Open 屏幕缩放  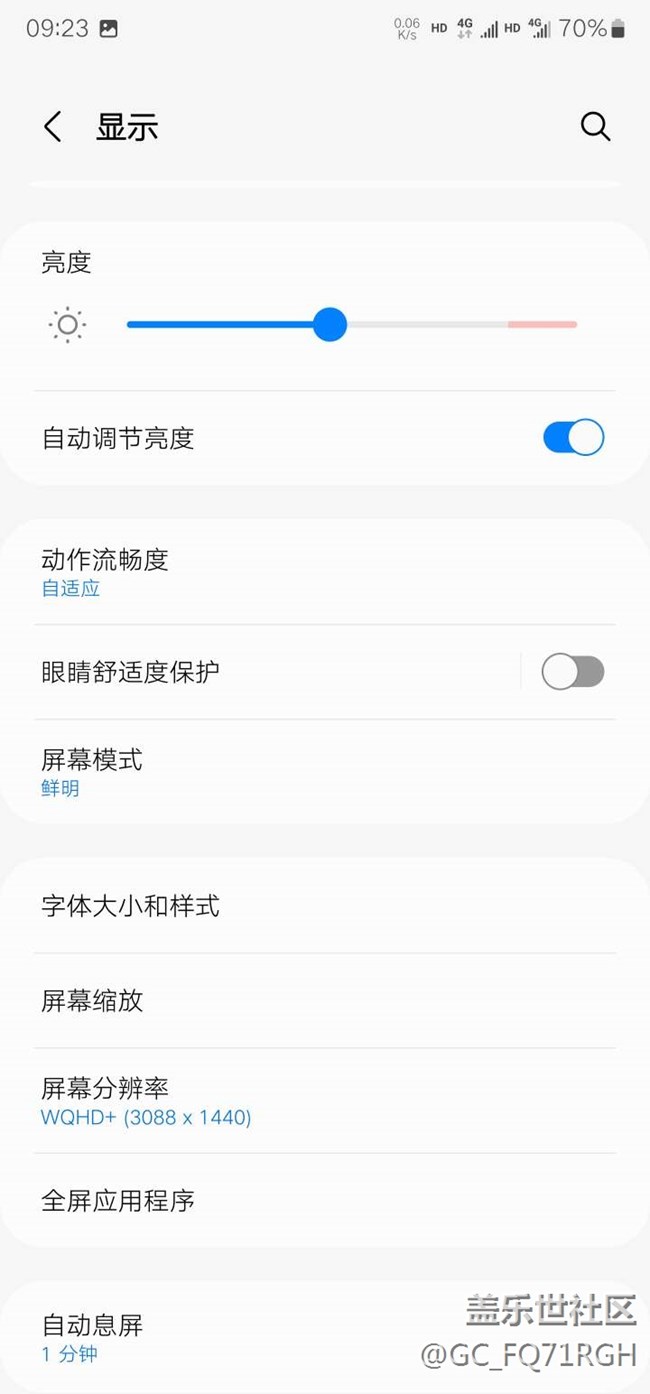click(325, 1000)
